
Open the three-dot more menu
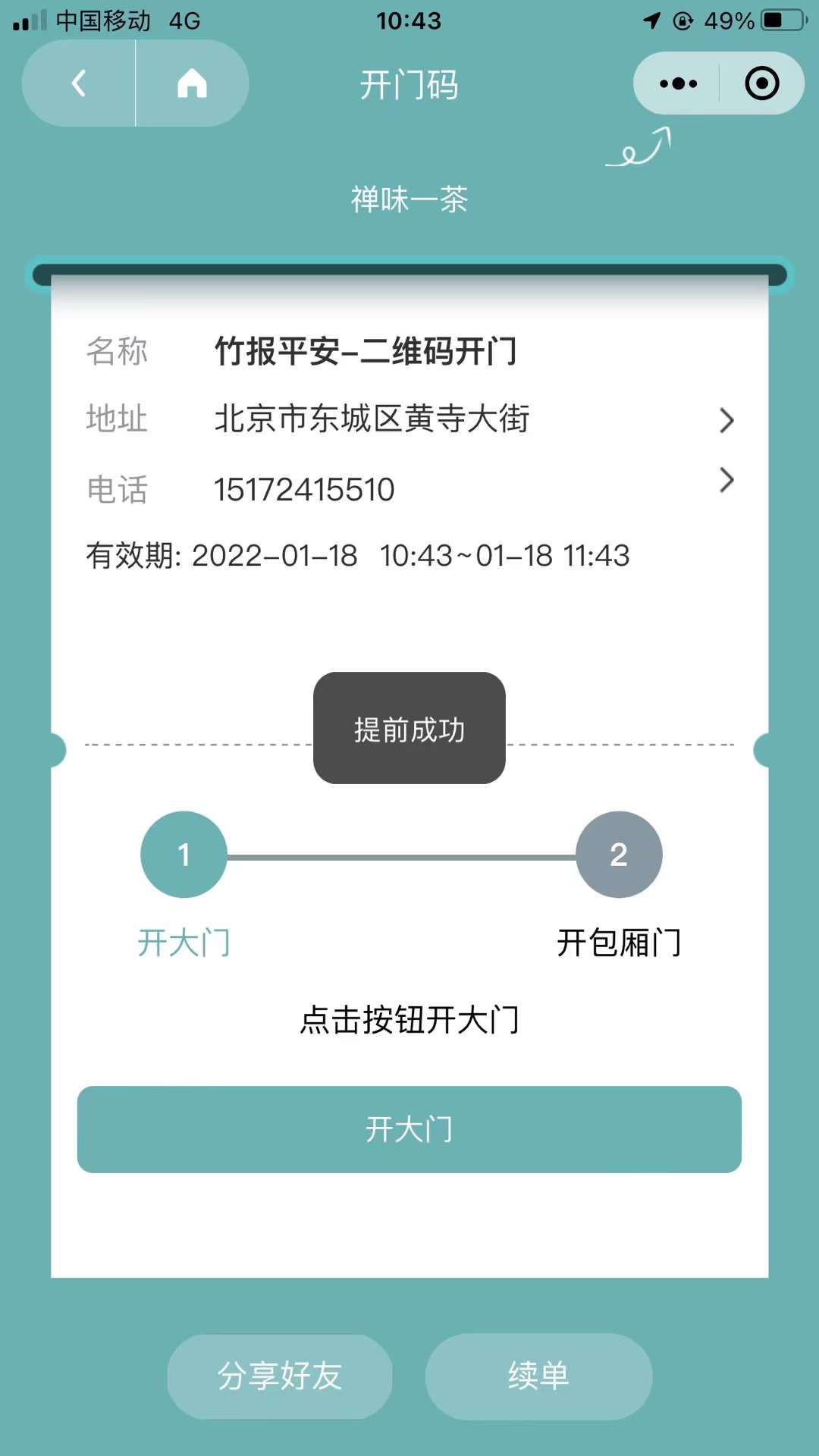tap(678, 83)
